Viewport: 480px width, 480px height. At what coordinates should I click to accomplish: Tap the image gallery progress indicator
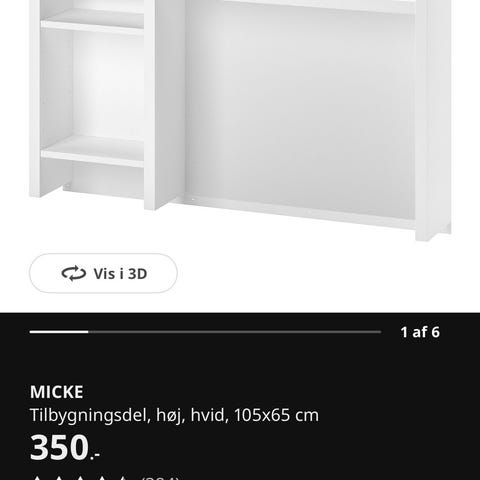205,332
